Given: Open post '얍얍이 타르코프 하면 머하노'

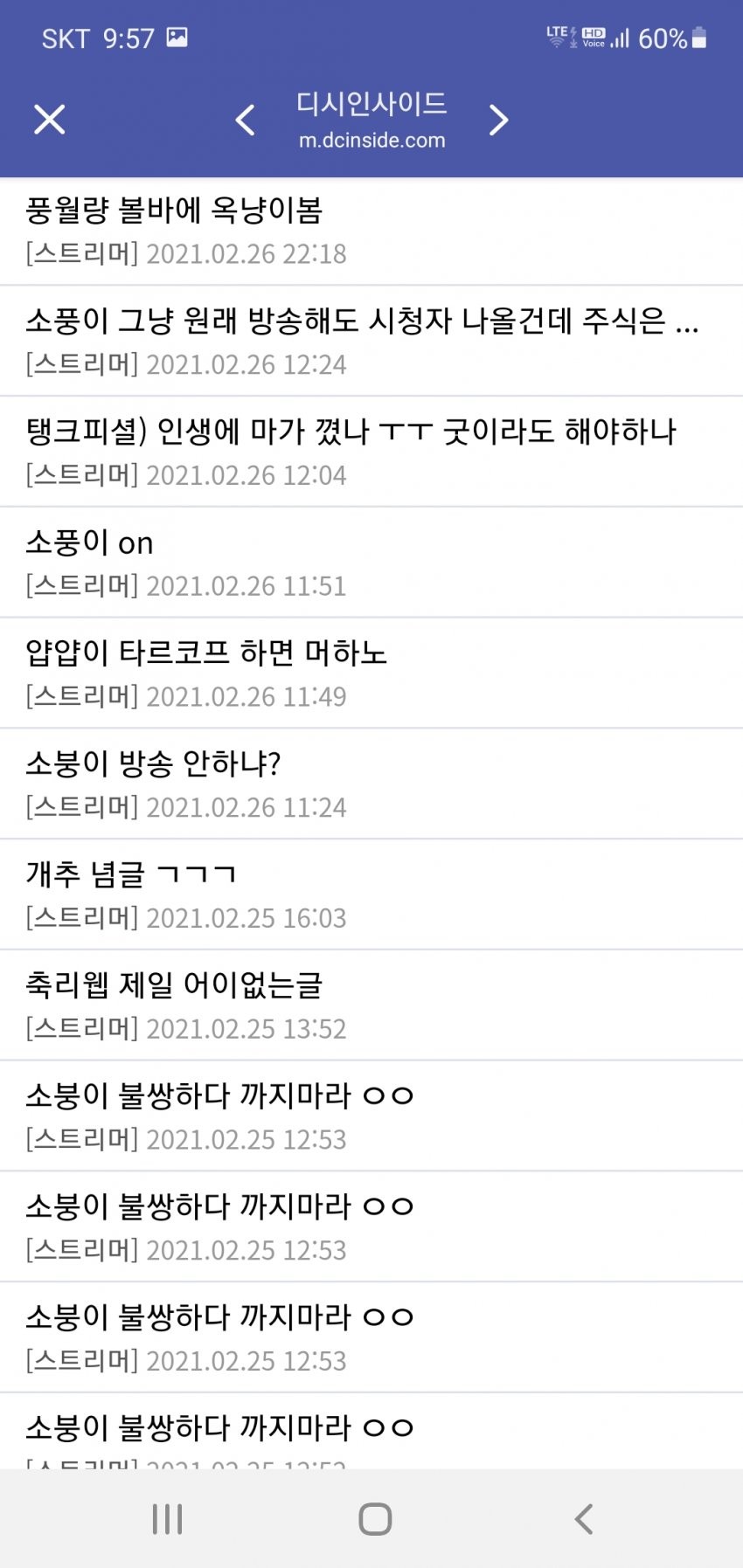Looking at the screenshot, I should [206, 653].
